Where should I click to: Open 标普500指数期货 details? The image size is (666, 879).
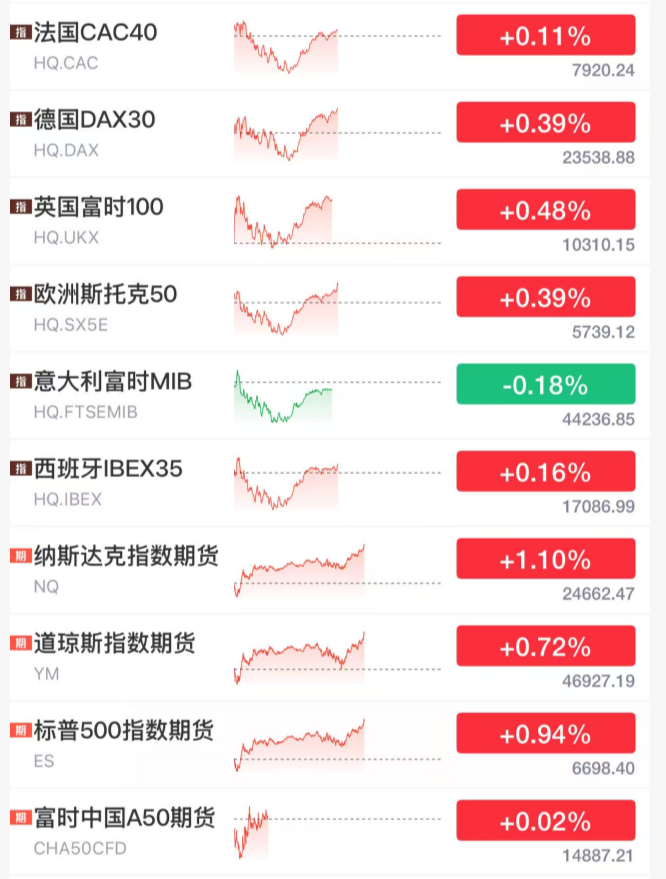tap(124, 731)
